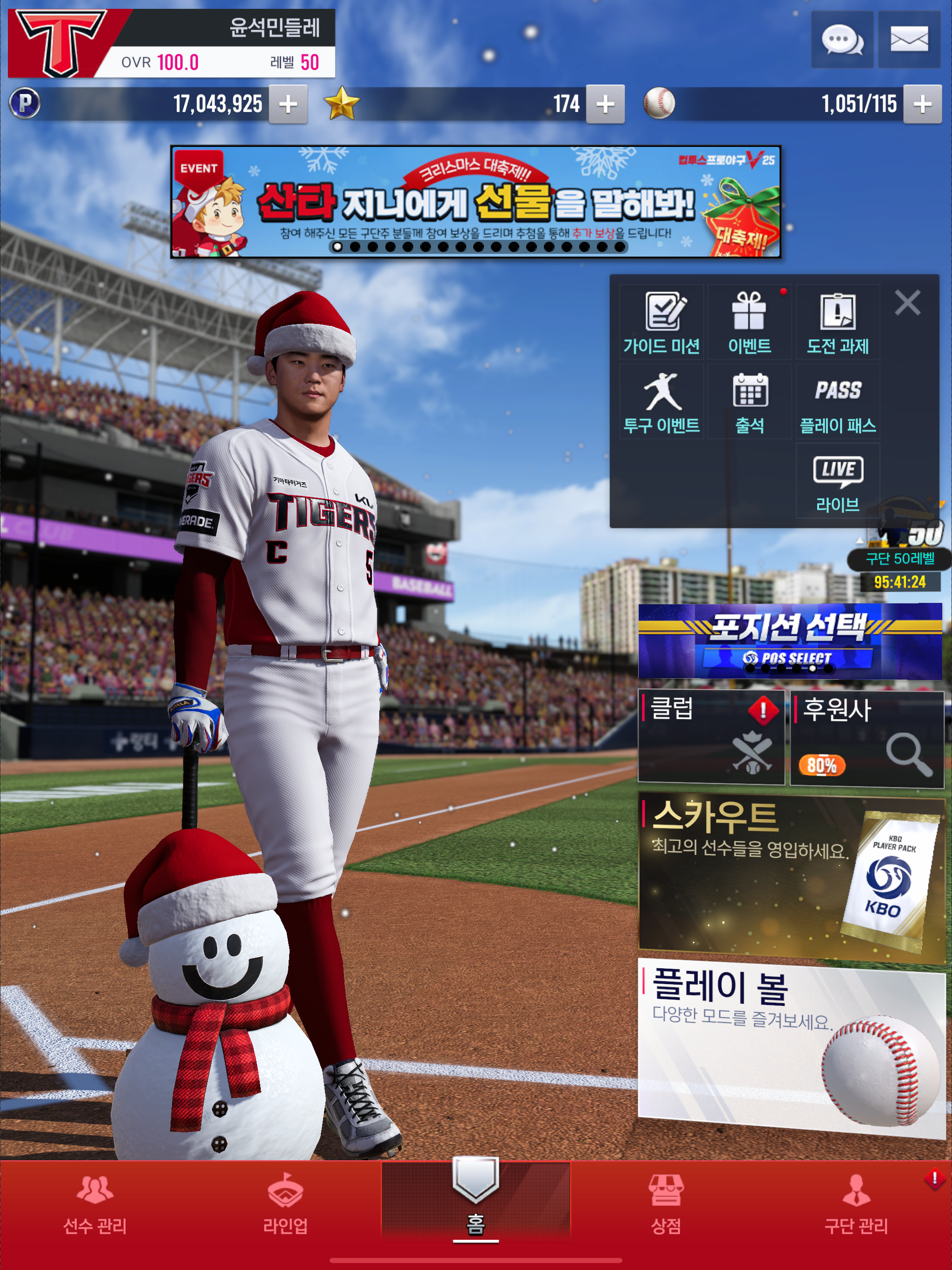This screenshot has height=1270, width=952.
Task: Open the mailbox envelope icon
Action: point(908,40)
